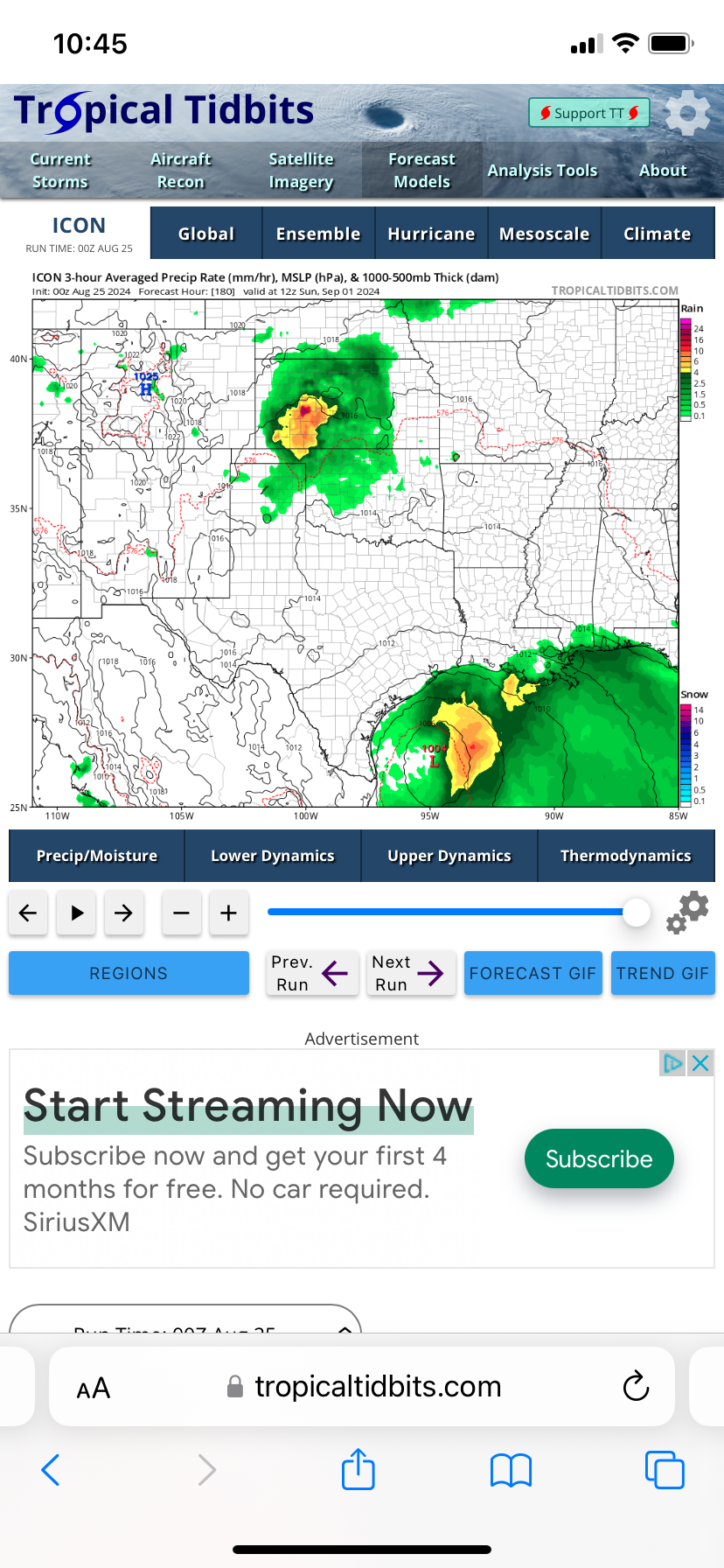Open animation settings gears beside the slider
The image size is (724, 1568).
[x=687, y=913]
